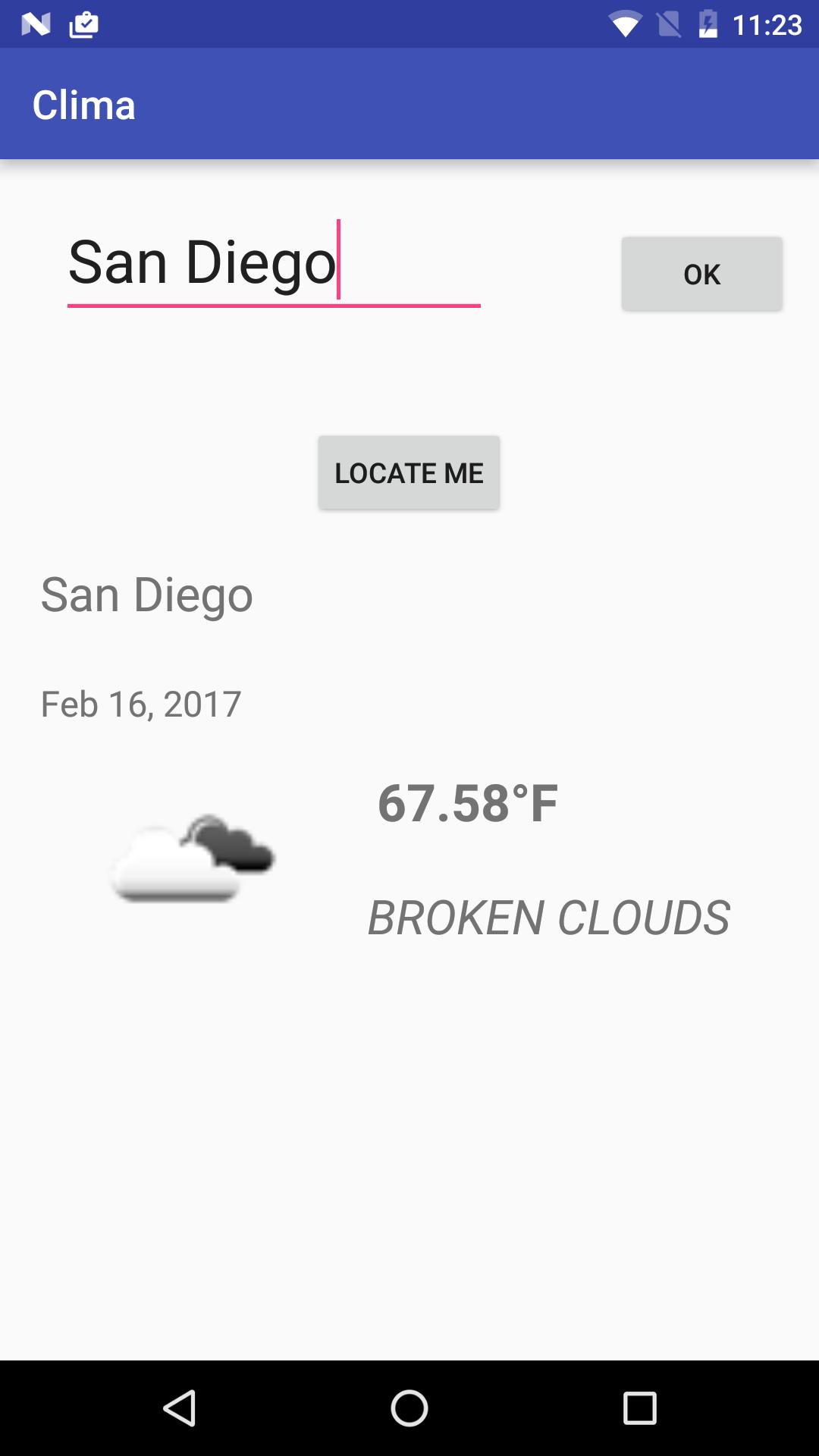
Task: Click the San Diego city input field
Action: (x=227, y=263)
